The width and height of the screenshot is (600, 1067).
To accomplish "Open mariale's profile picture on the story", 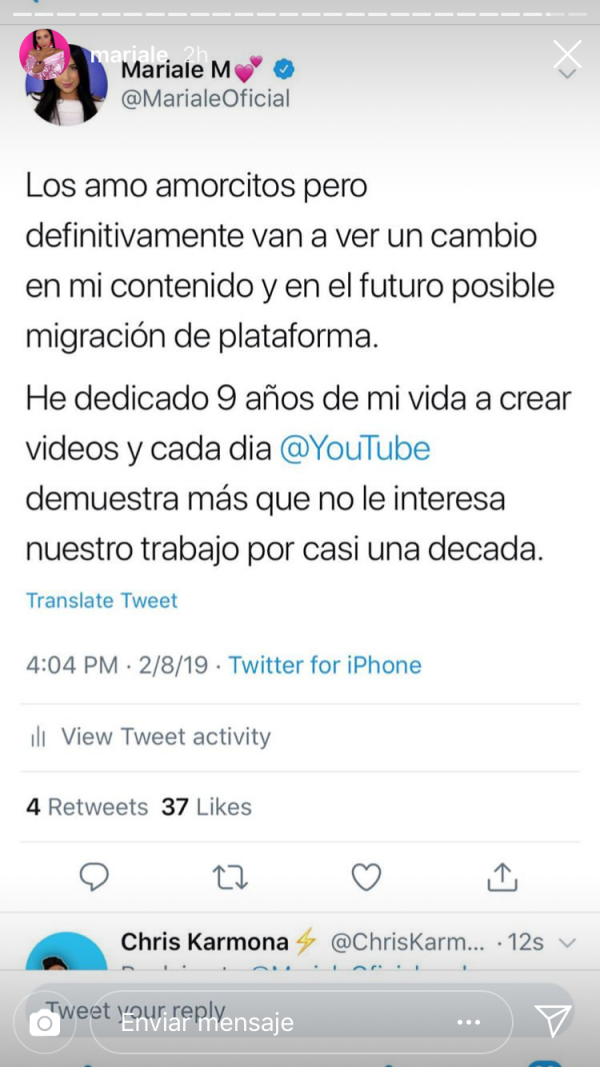I will 44,55.
